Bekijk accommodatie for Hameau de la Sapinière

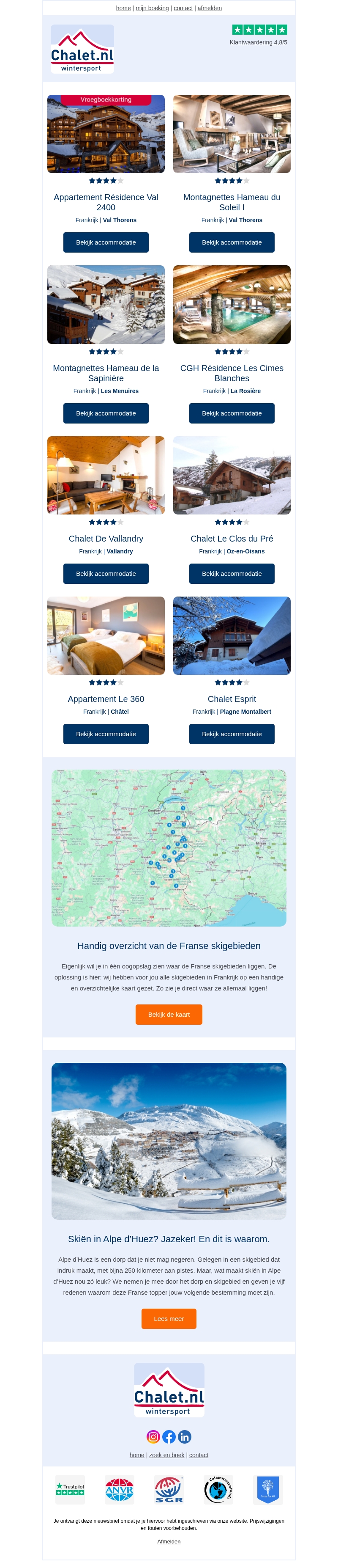click(106, 413)
